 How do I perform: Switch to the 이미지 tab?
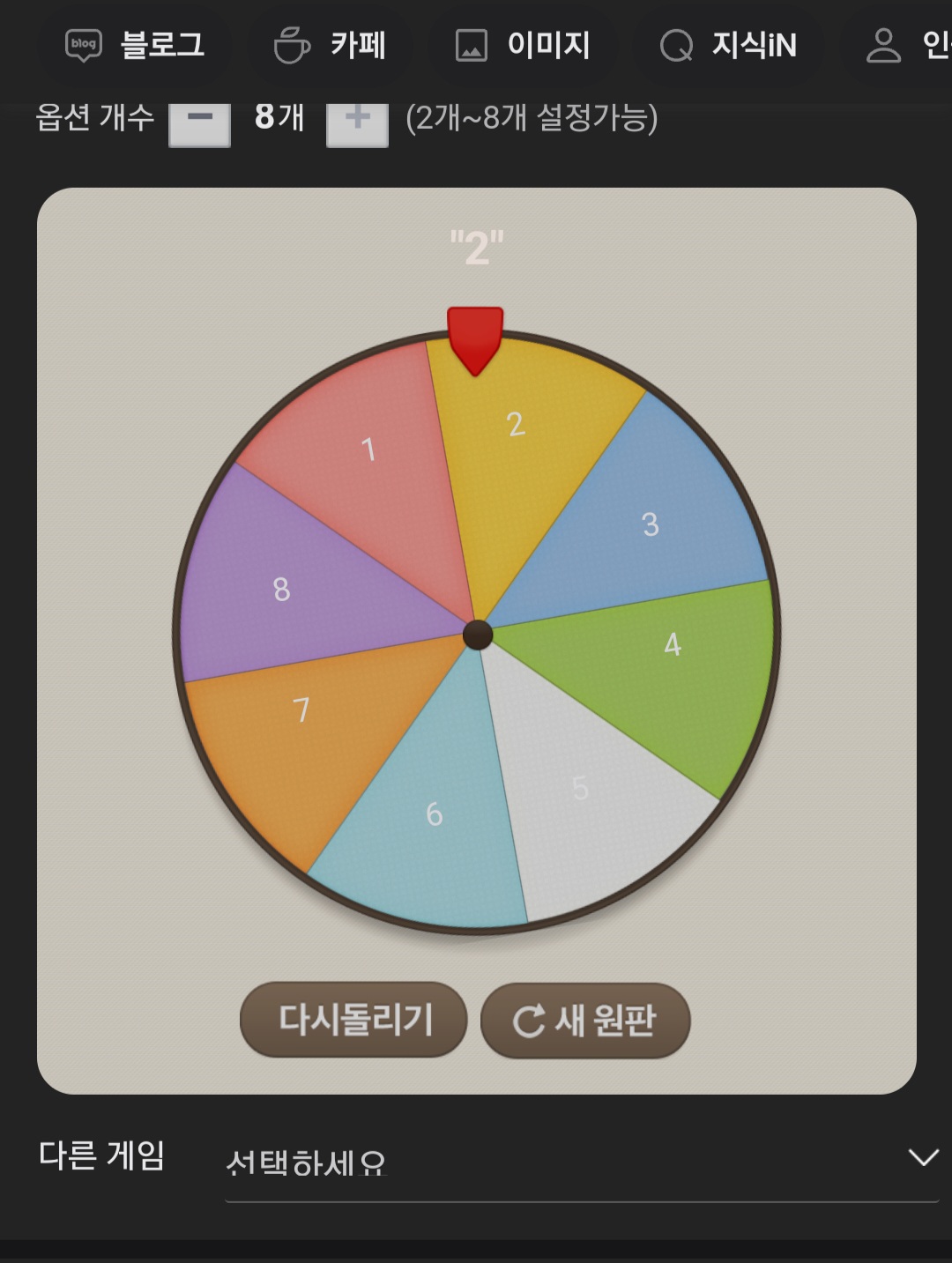[523, 45]
